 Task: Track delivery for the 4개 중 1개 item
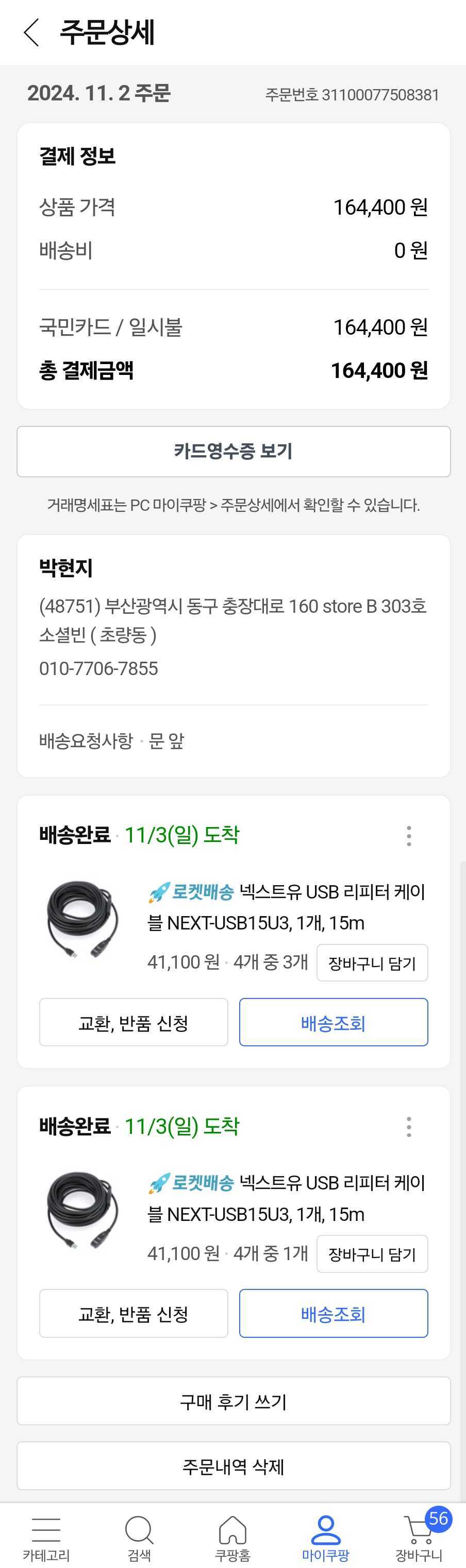333,1314
